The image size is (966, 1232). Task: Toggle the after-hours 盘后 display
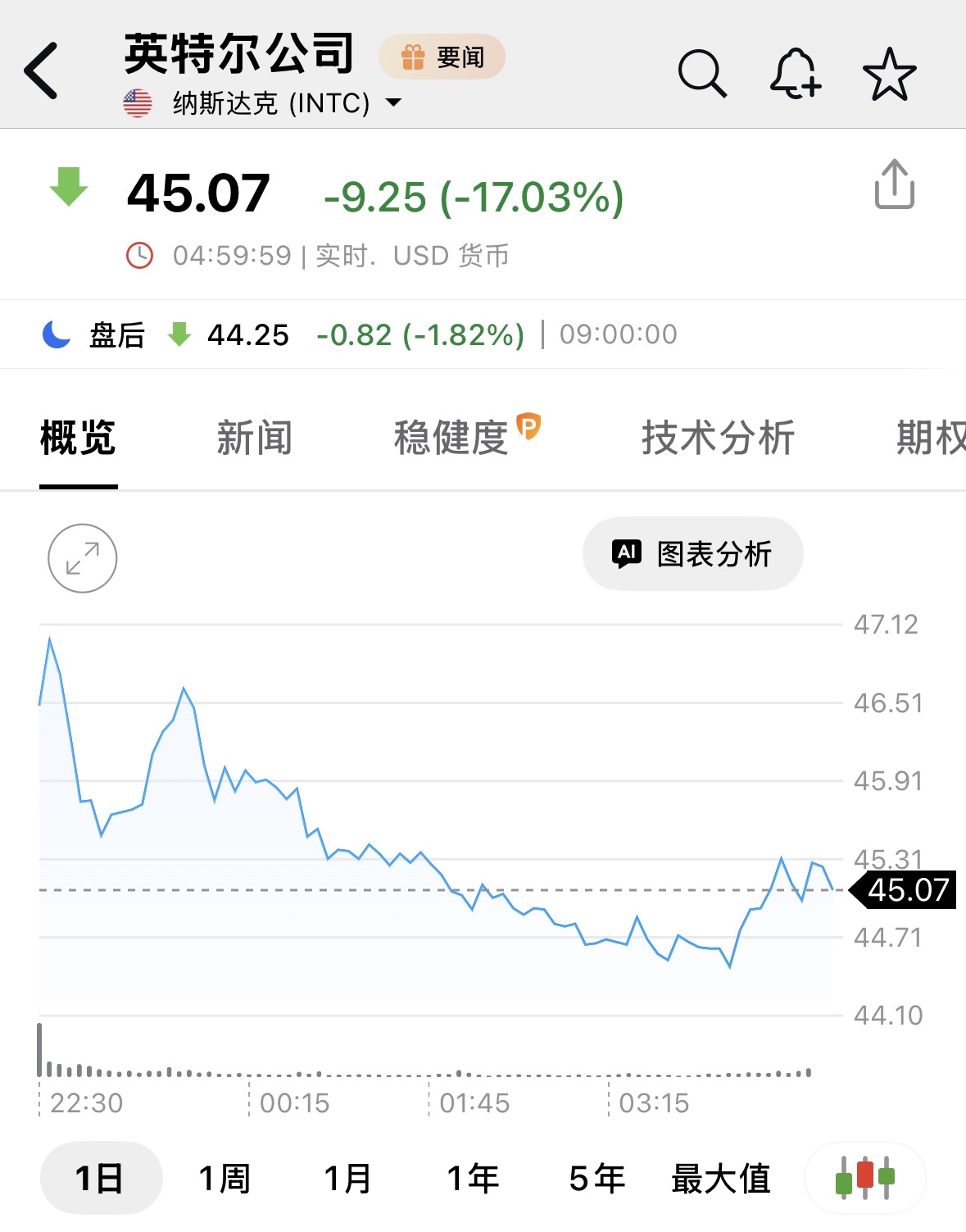tap(118, 334)
